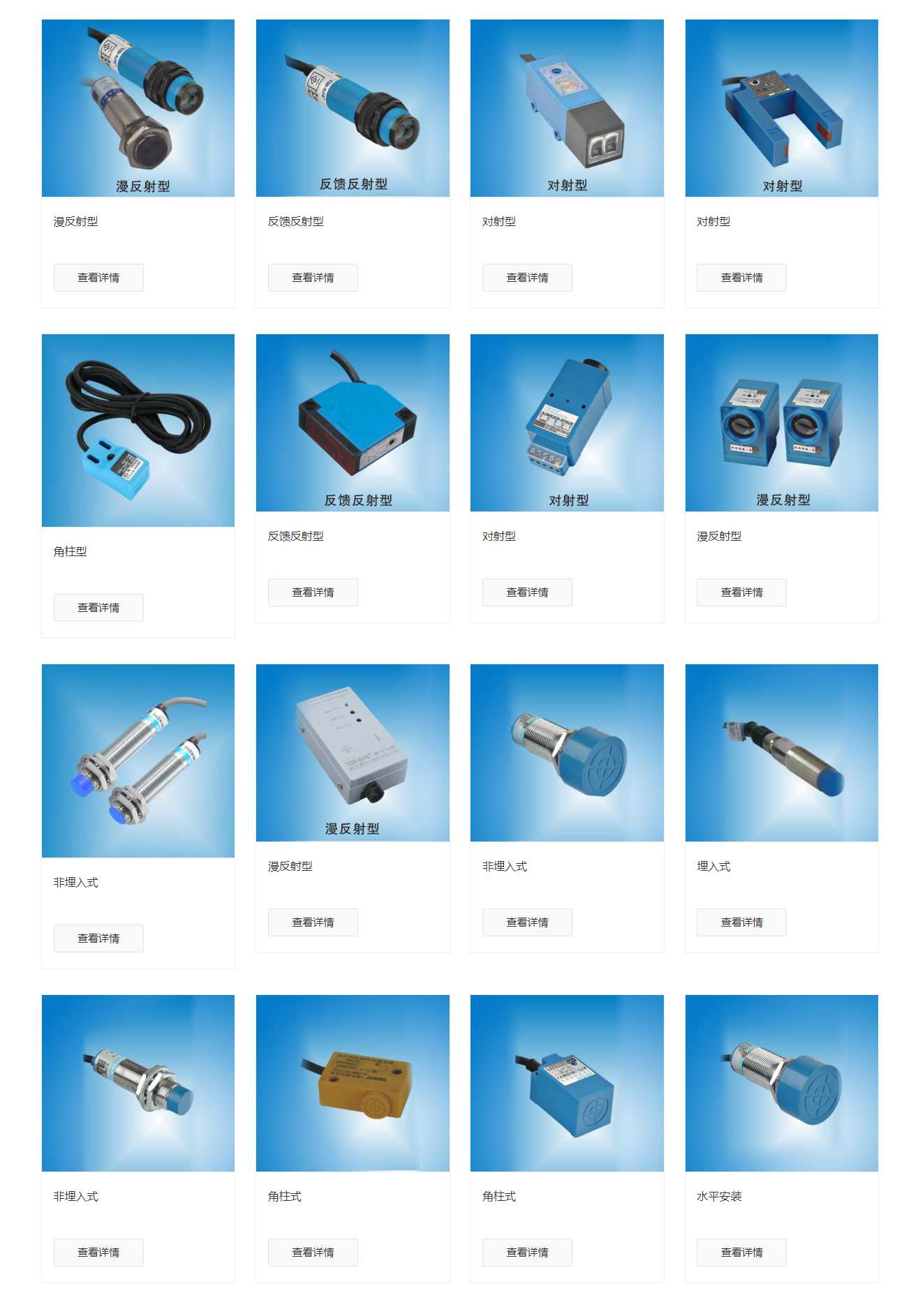Tap 查看详情 under 埋入式

pos(741,922)
